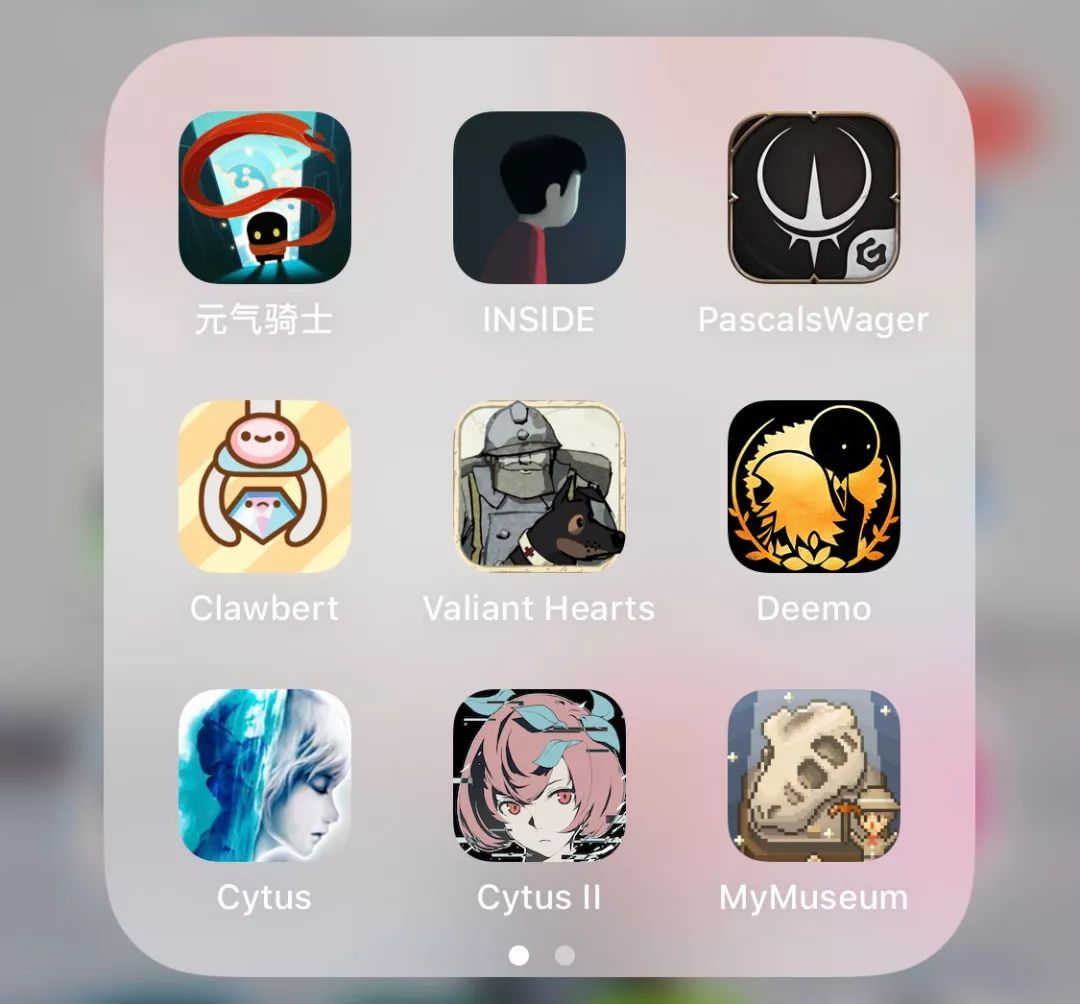Open MyMuseum
The width and height of the screenshot is (1080, 1004).
813,774
